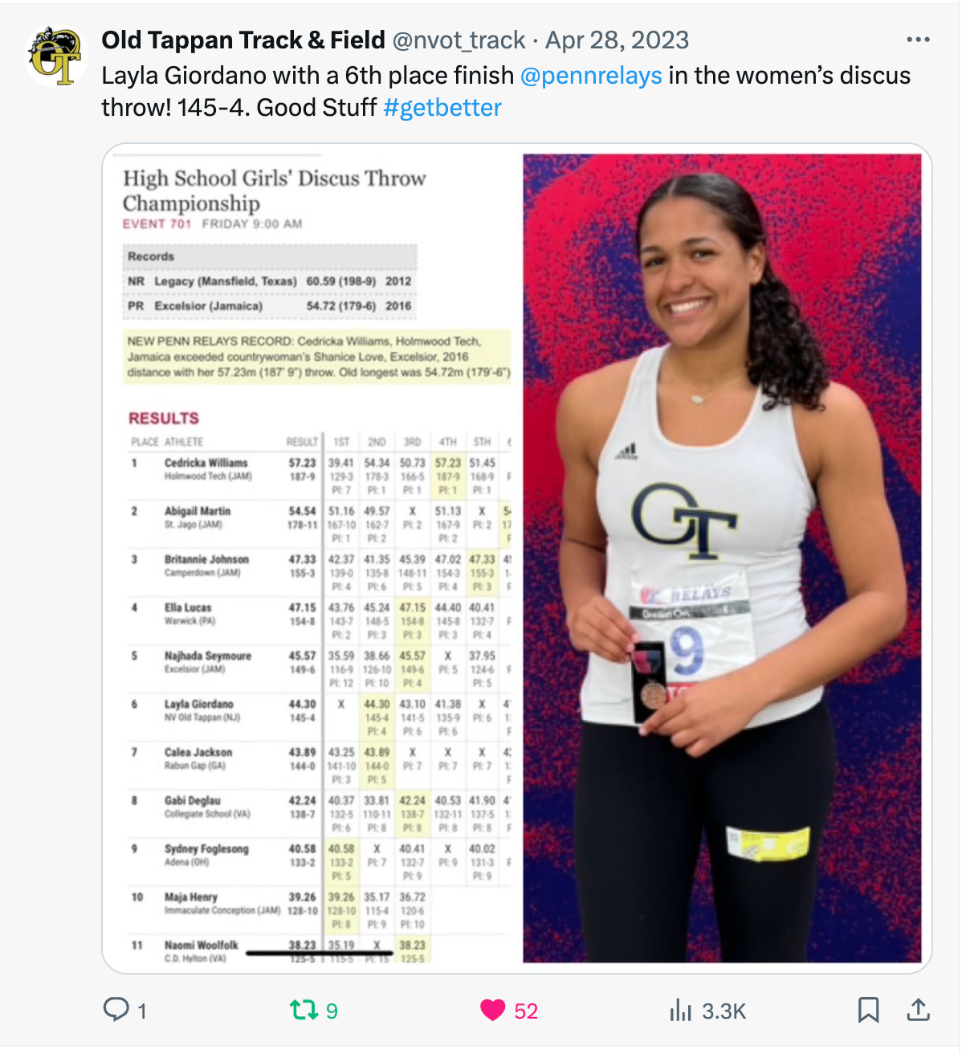Toggle the like heart on this post
Image resolution: width=966 pixels, height=1054 pixels.
tap(493, 1011)
